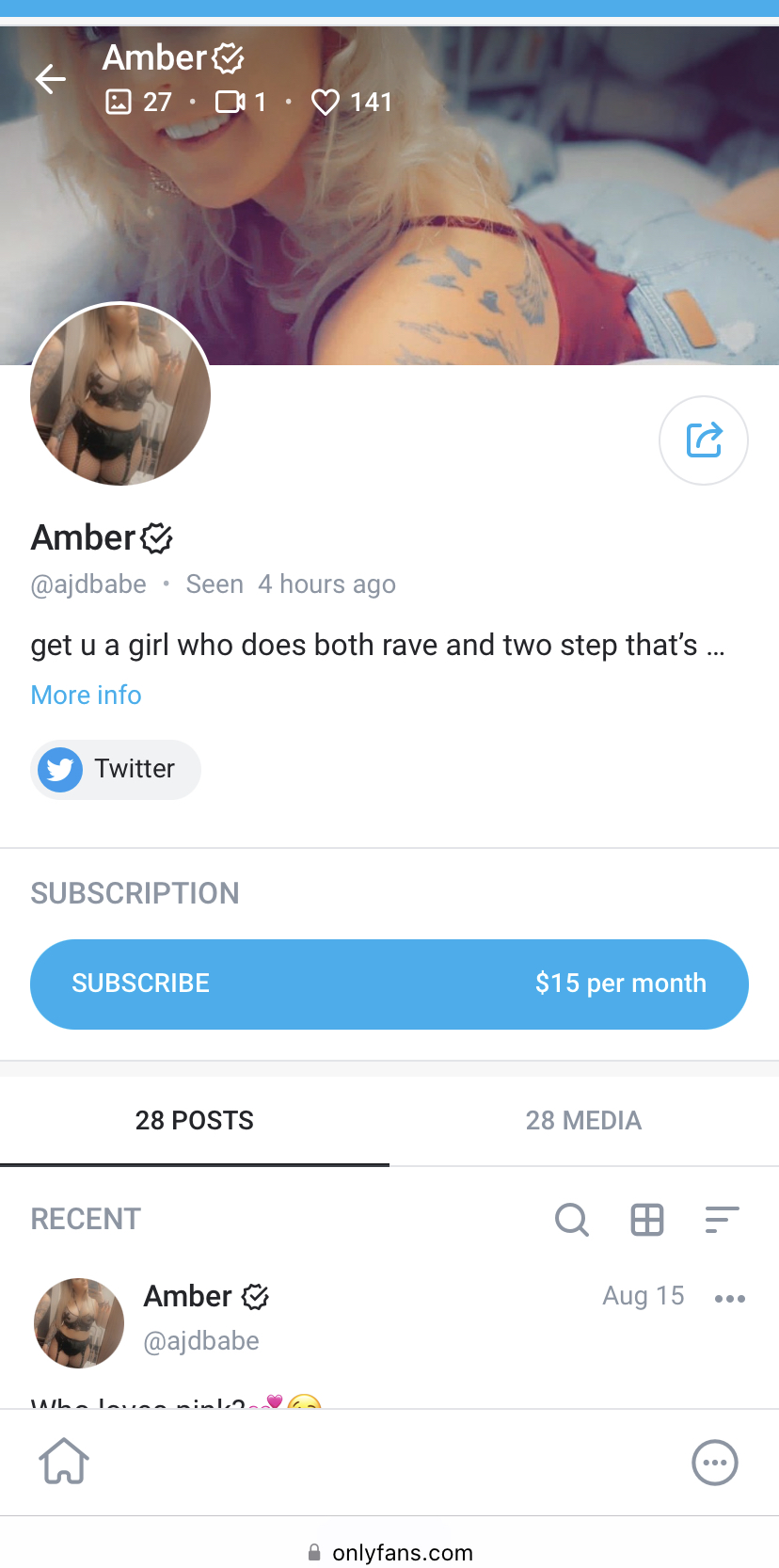The width and height of the screenshot is (779, 1568).
Task: Open the sort options for posts
Action: point(722,1220)
